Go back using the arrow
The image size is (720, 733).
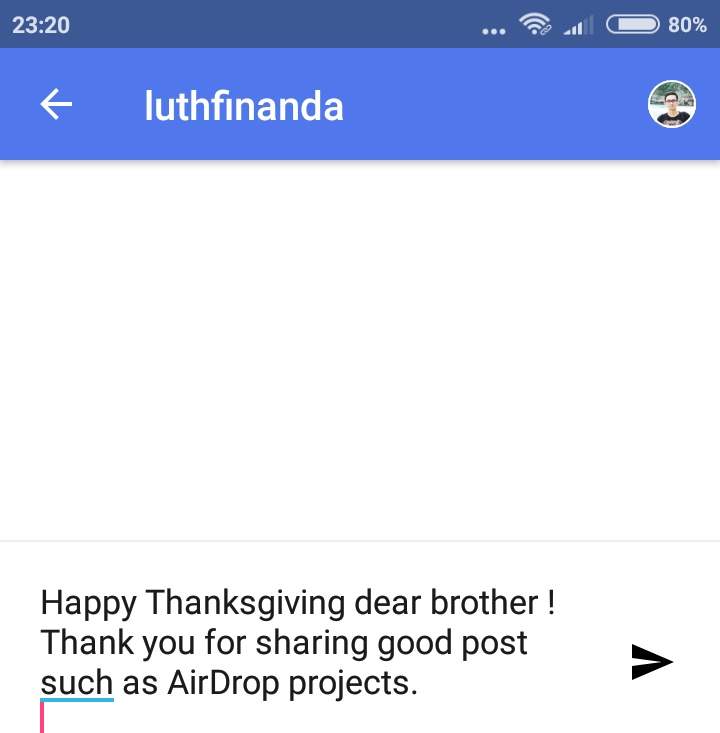click(x=56, y=104)
